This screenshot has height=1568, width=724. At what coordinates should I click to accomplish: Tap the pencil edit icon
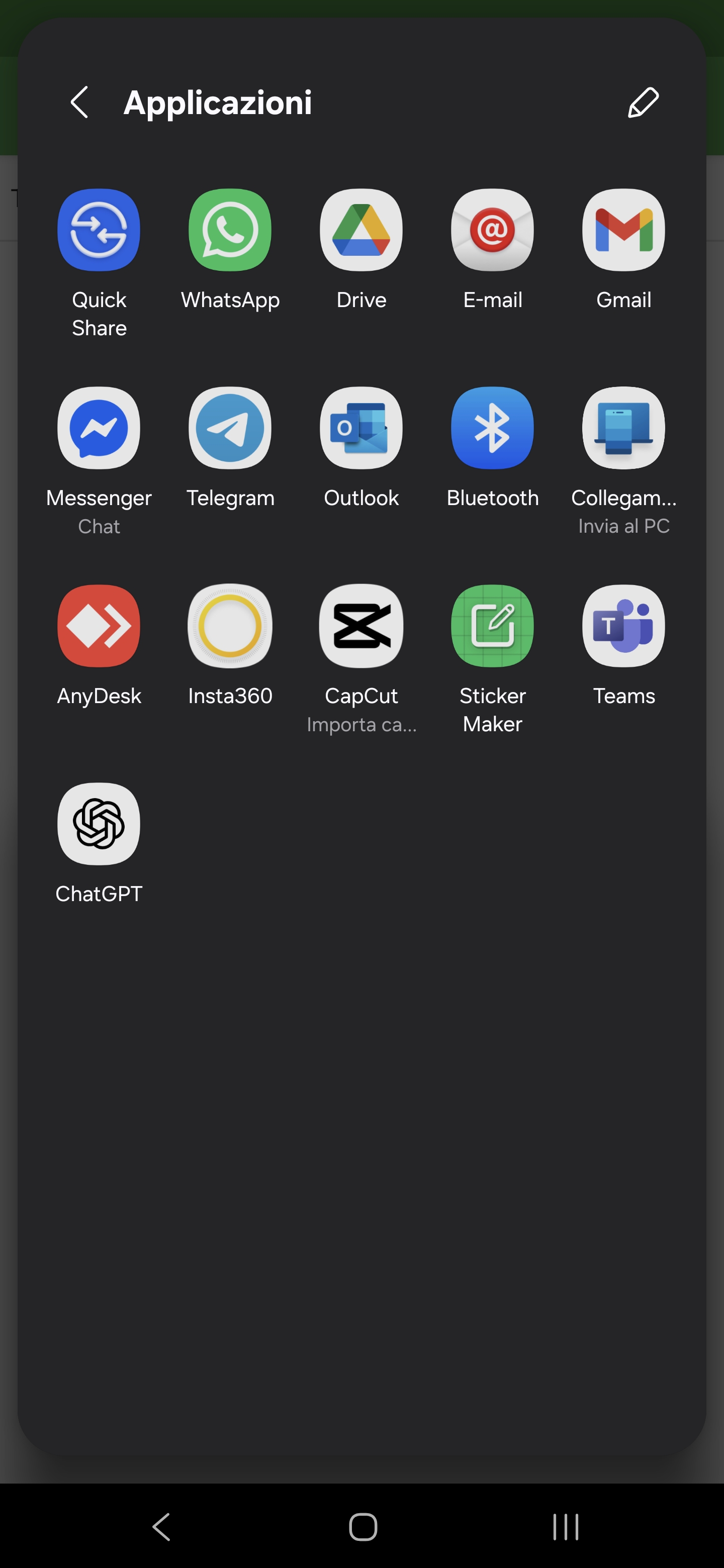pyautogui.click(x=643, y=102)
